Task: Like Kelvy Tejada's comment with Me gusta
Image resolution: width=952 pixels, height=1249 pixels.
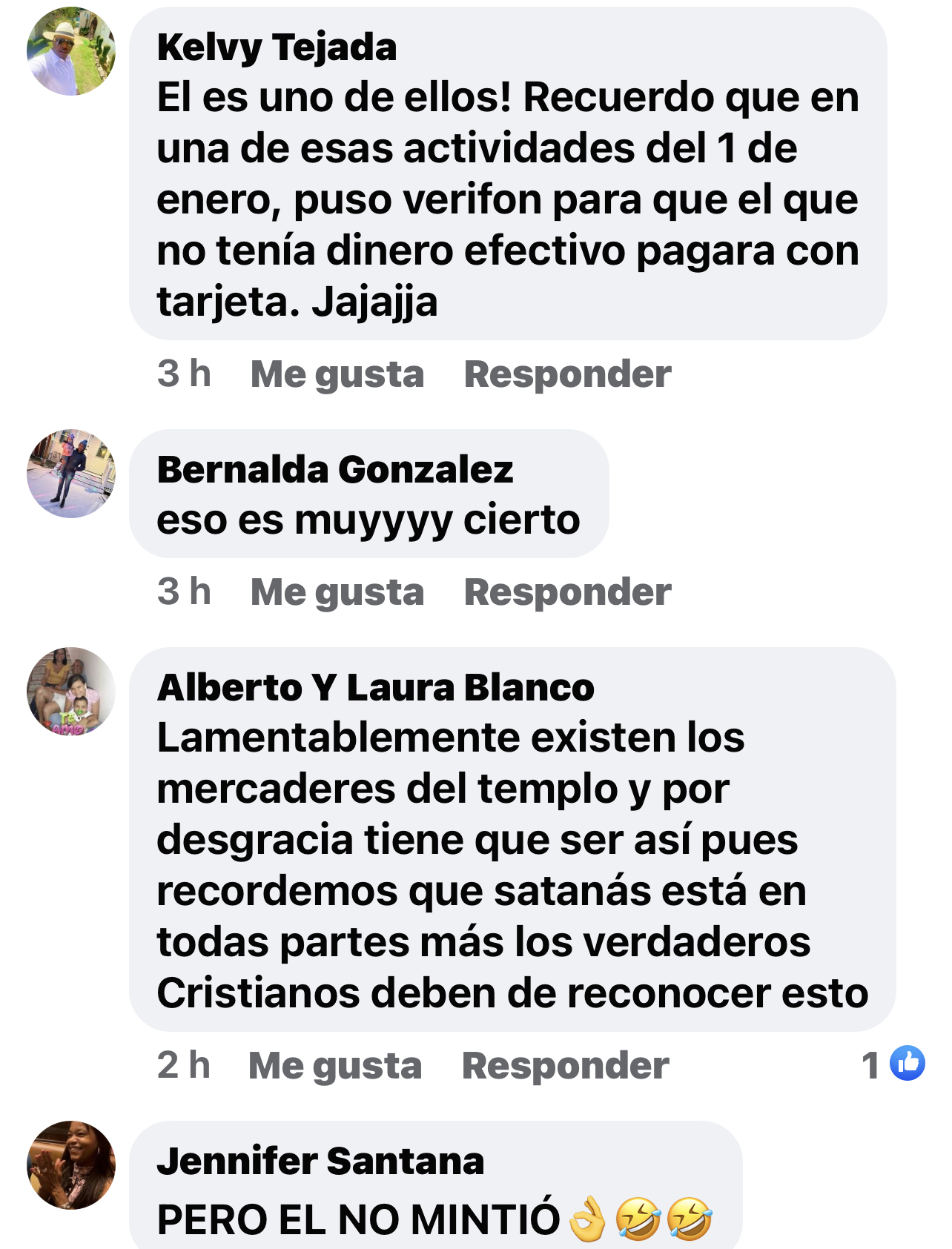Action: point(337,374)
